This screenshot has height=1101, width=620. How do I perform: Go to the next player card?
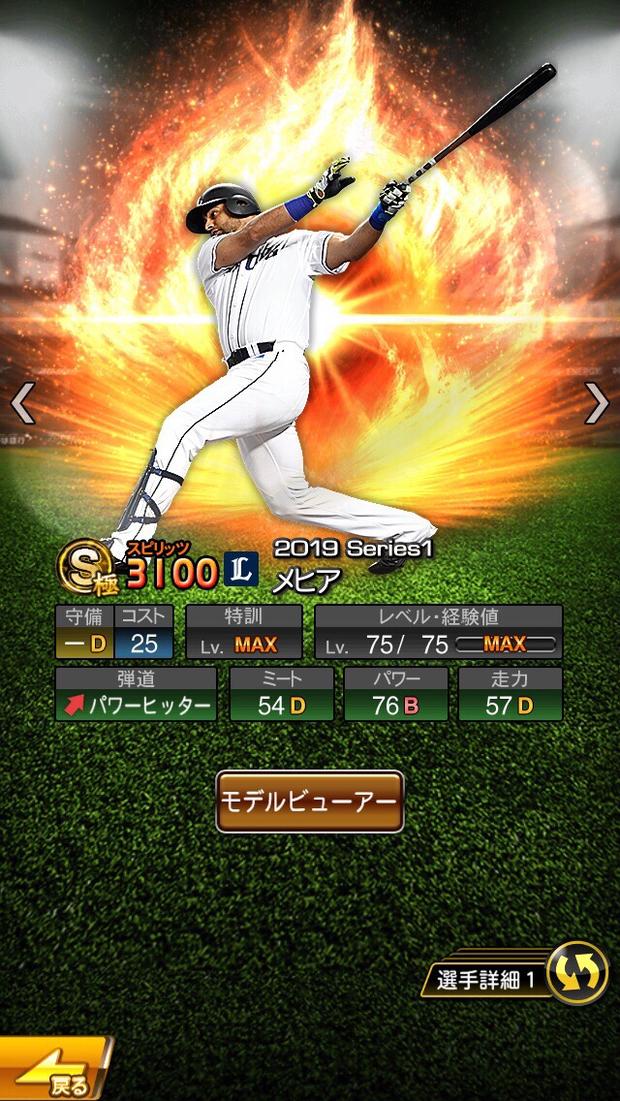click(x=597, y=403)
